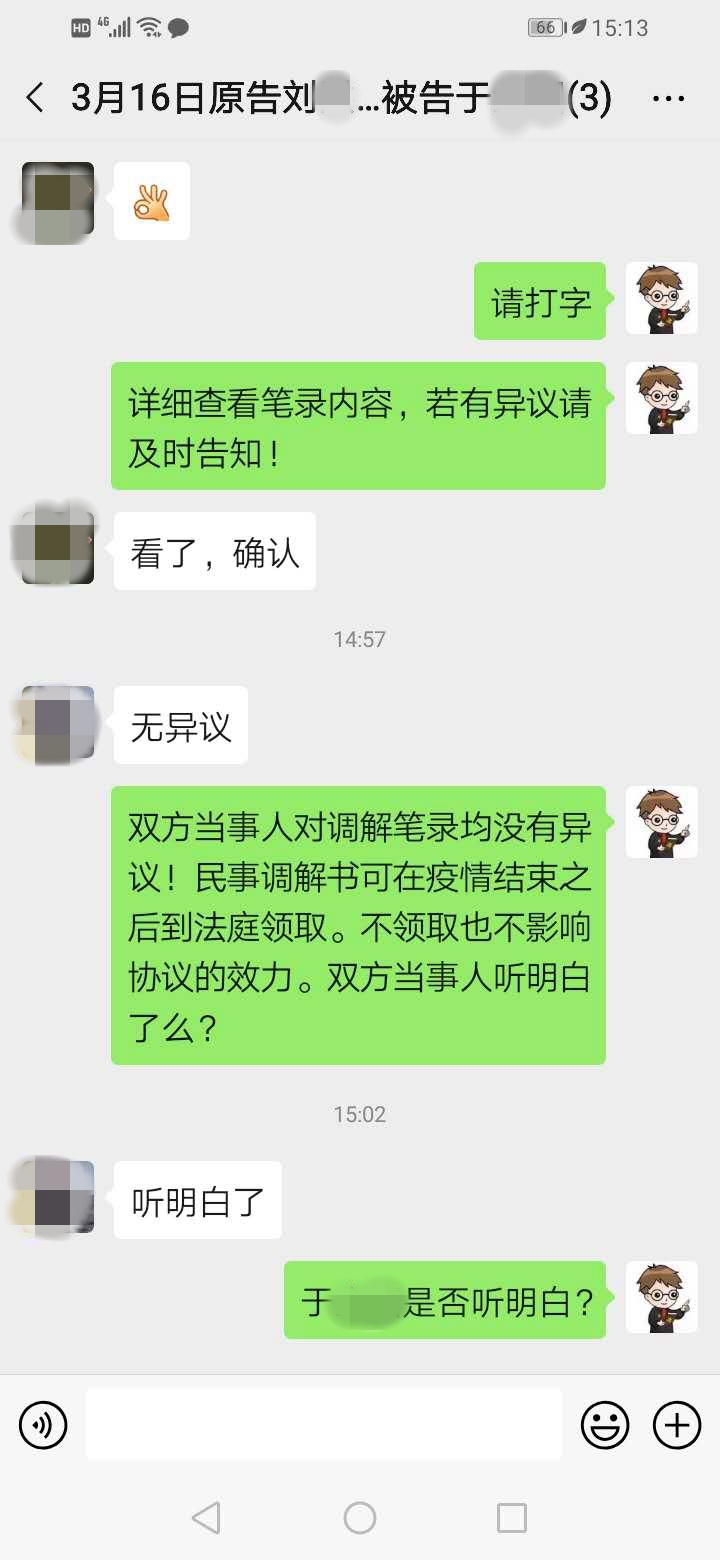Open profile of sender of 无异议
720x1560 pixels.
point(58,722)
